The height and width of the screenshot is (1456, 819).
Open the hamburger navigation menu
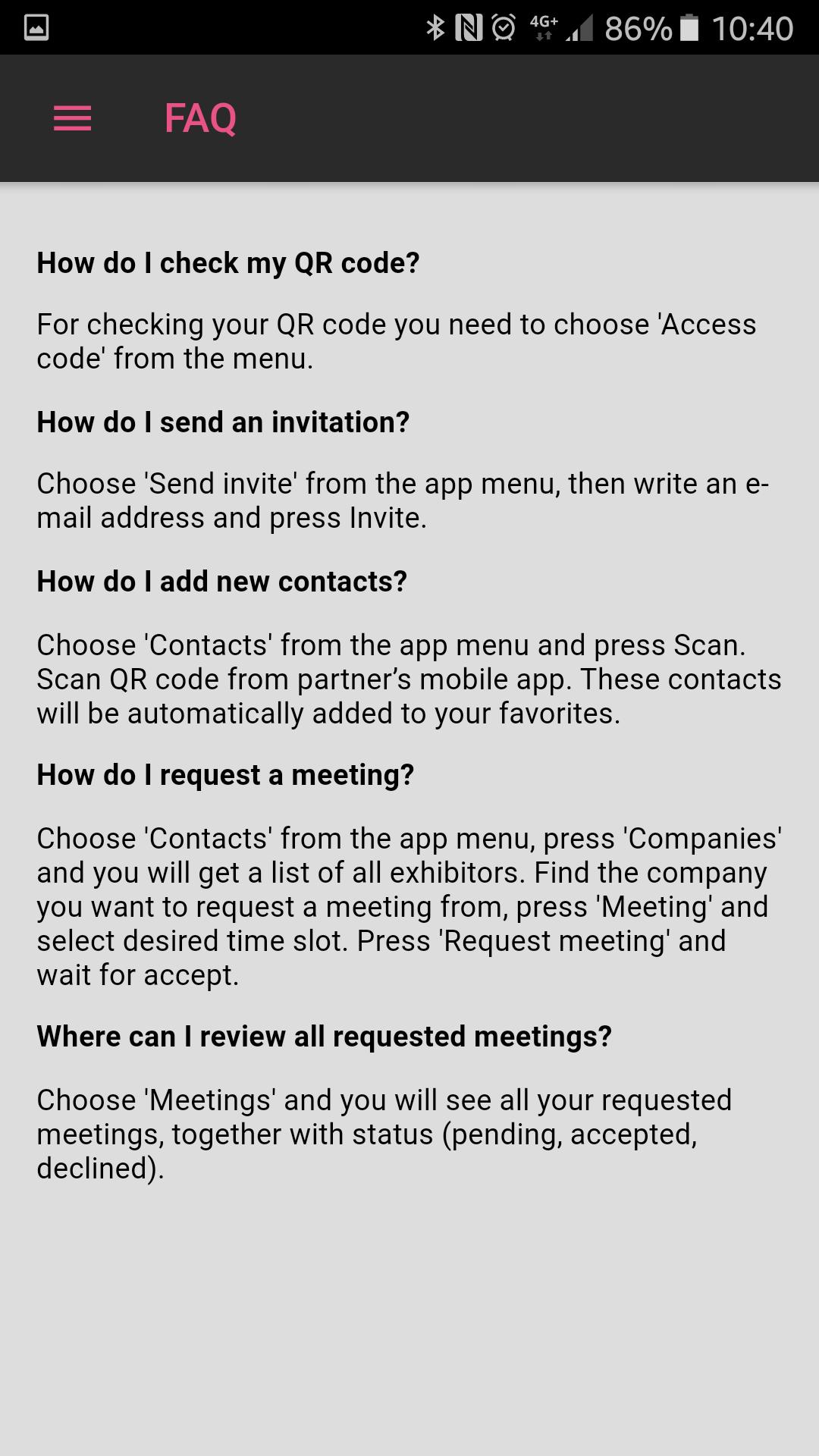coord(73,118)
